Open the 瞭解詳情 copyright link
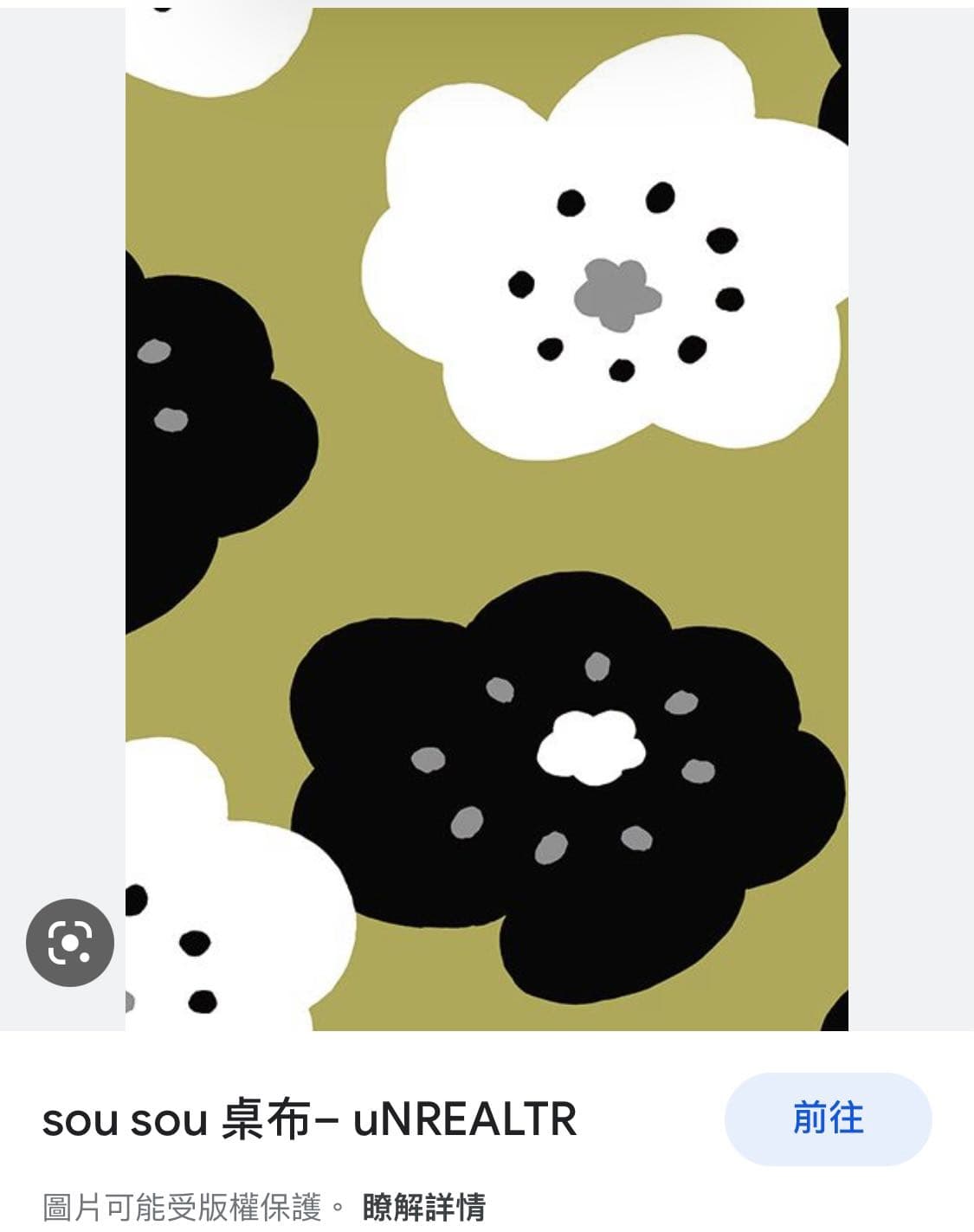The image size is (974, 1232). [x=424, y=1206]
